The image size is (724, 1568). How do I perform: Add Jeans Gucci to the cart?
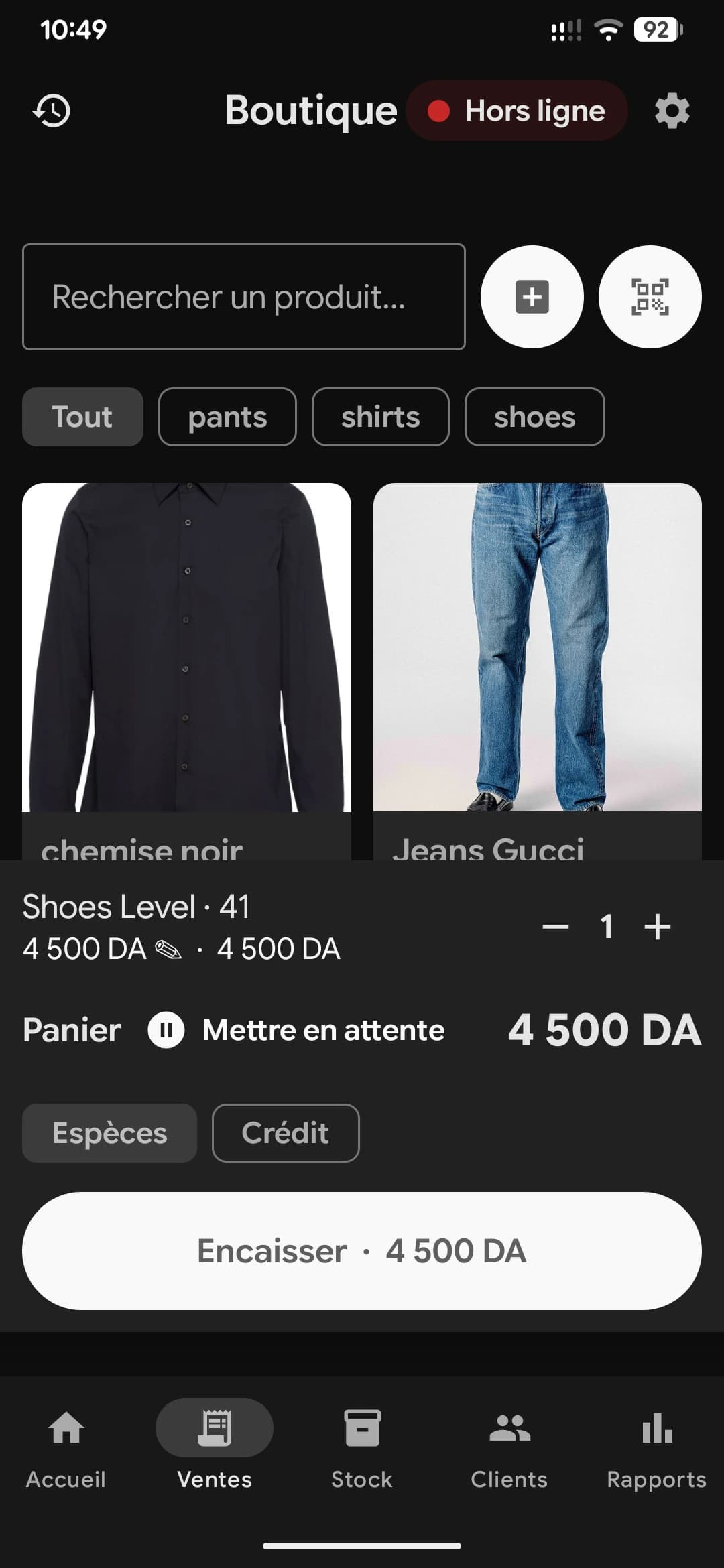pos(538,671)
